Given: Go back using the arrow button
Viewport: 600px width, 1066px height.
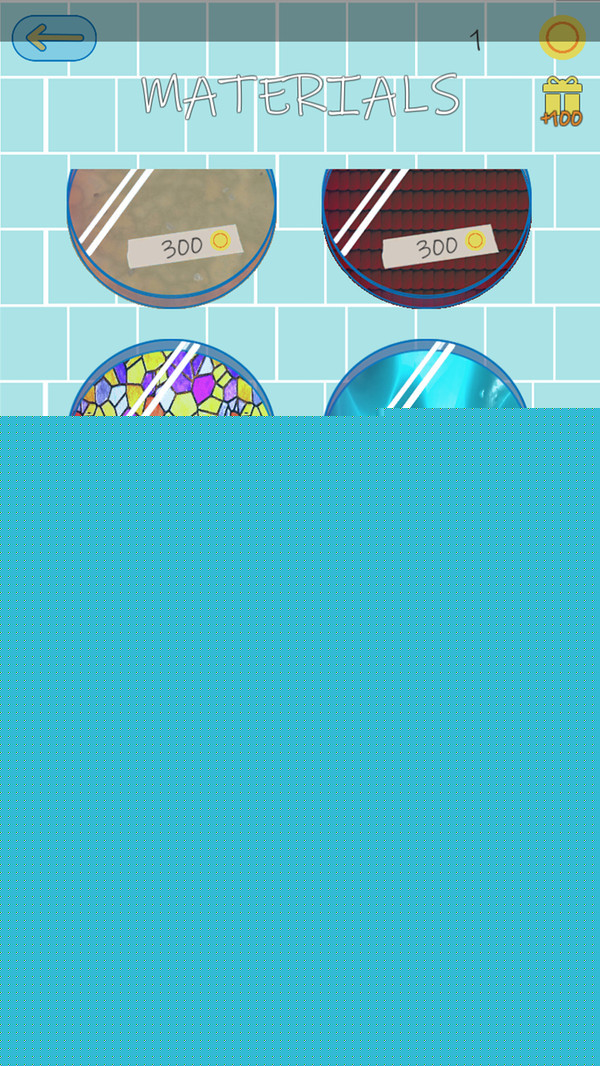Looking at the screenshot, I should click(54, 38).
